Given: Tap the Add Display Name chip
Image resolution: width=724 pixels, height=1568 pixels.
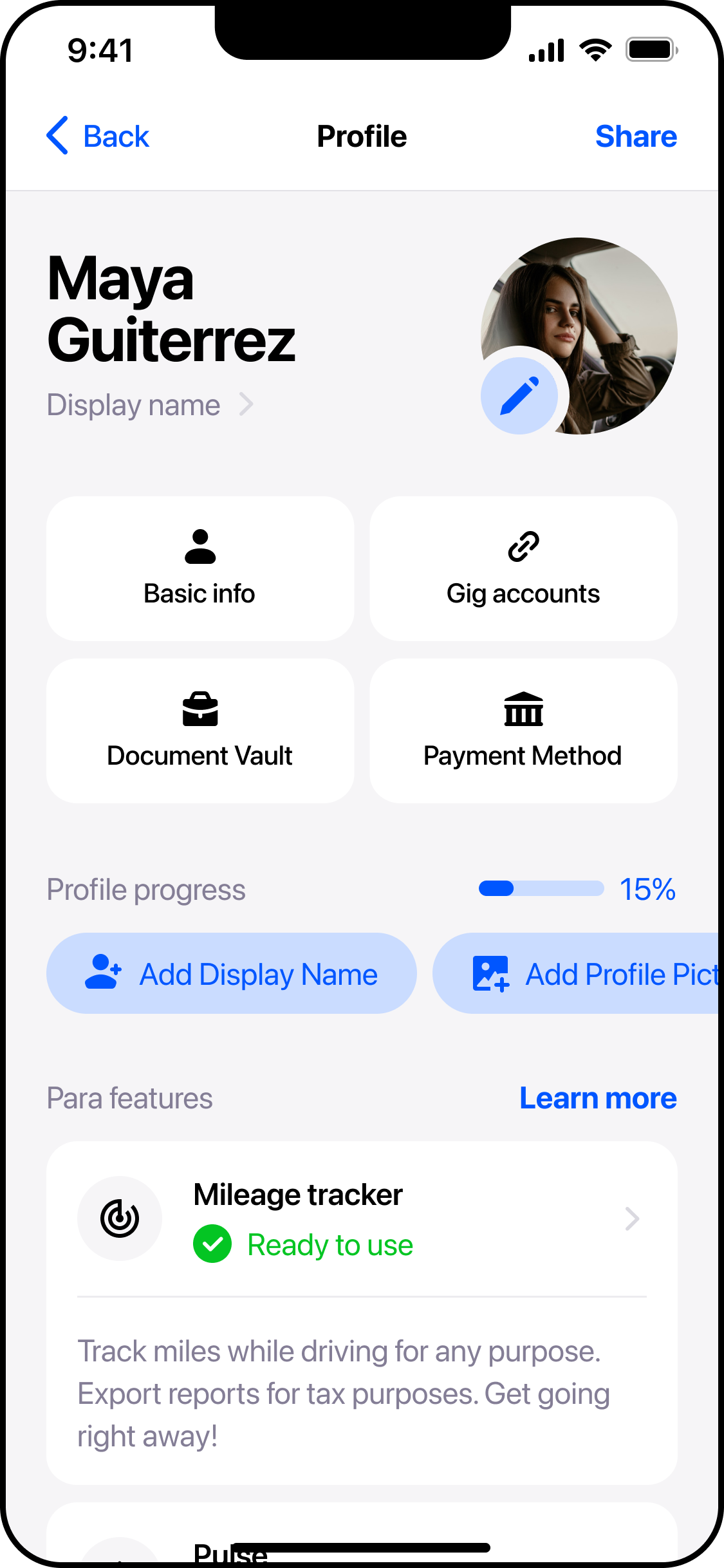Looking at the screenshot, I should click(x=231, y=973).
